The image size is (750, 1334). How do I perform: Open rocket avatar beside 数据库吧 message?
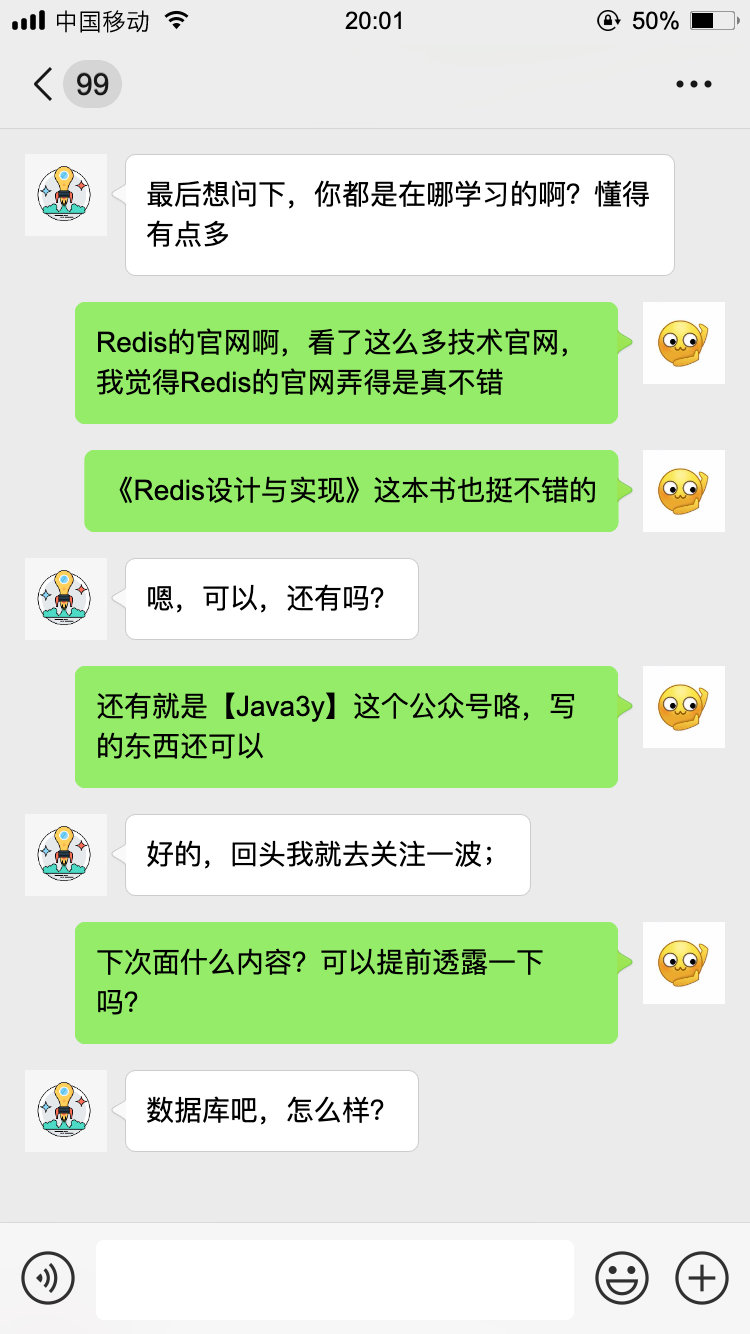65,1110
